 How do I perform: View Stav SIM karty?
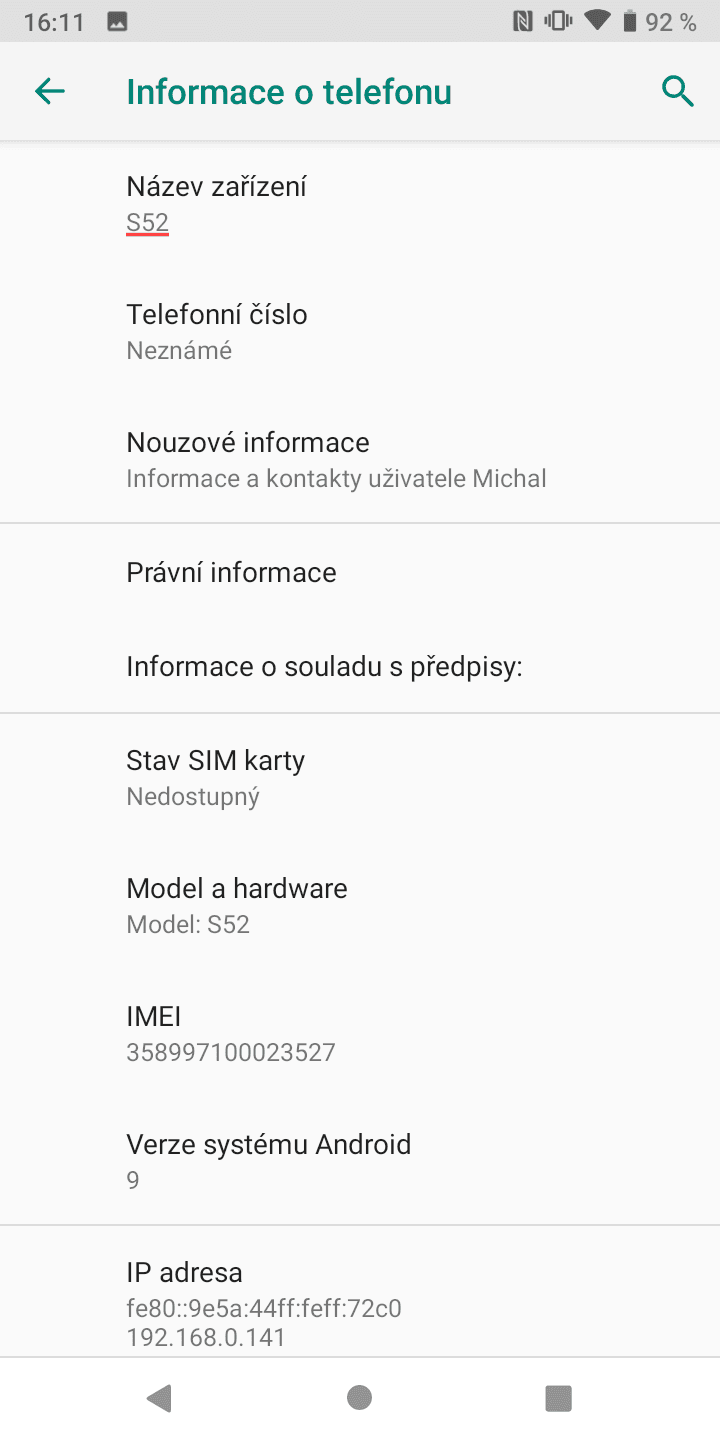[360, 778]
